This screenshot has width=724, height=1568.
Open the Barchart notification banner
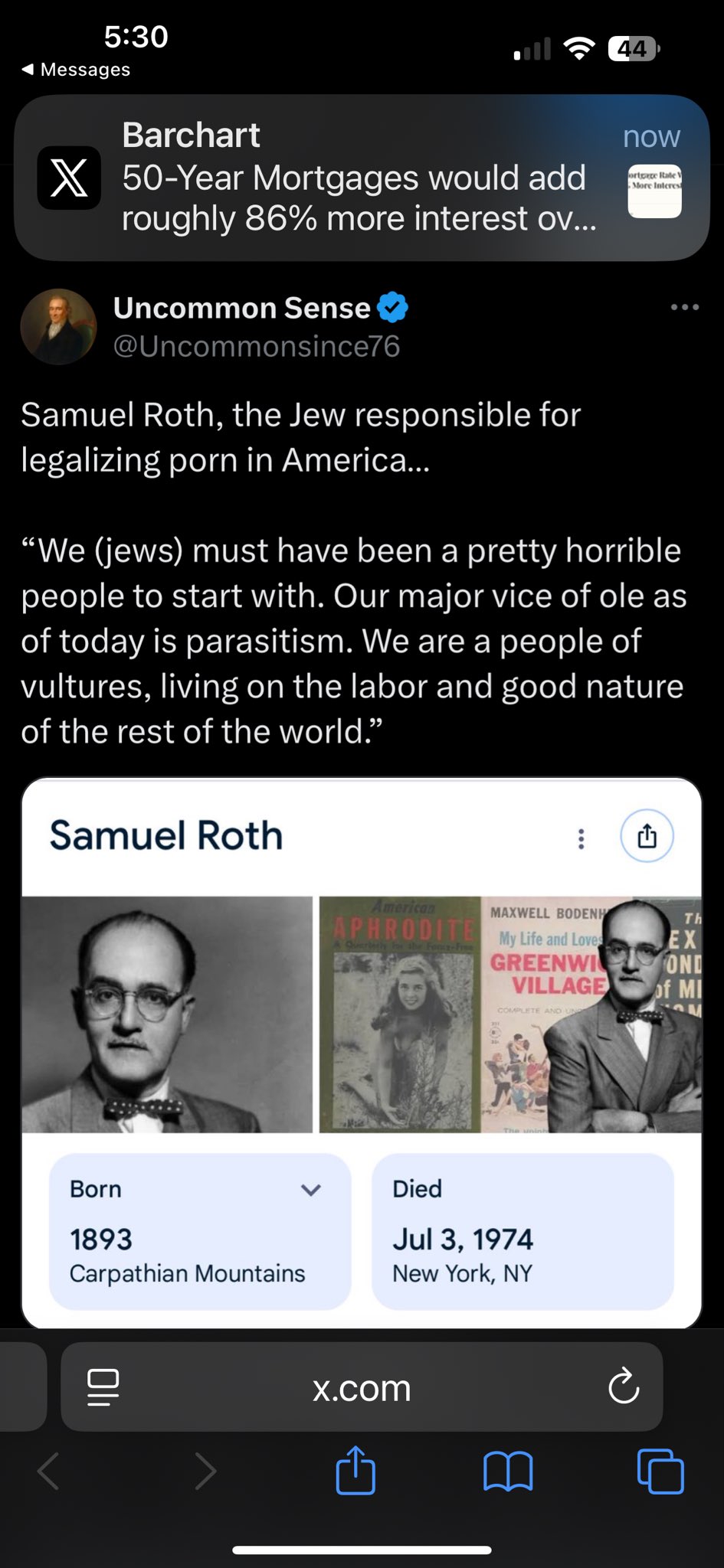pos(361,178)
